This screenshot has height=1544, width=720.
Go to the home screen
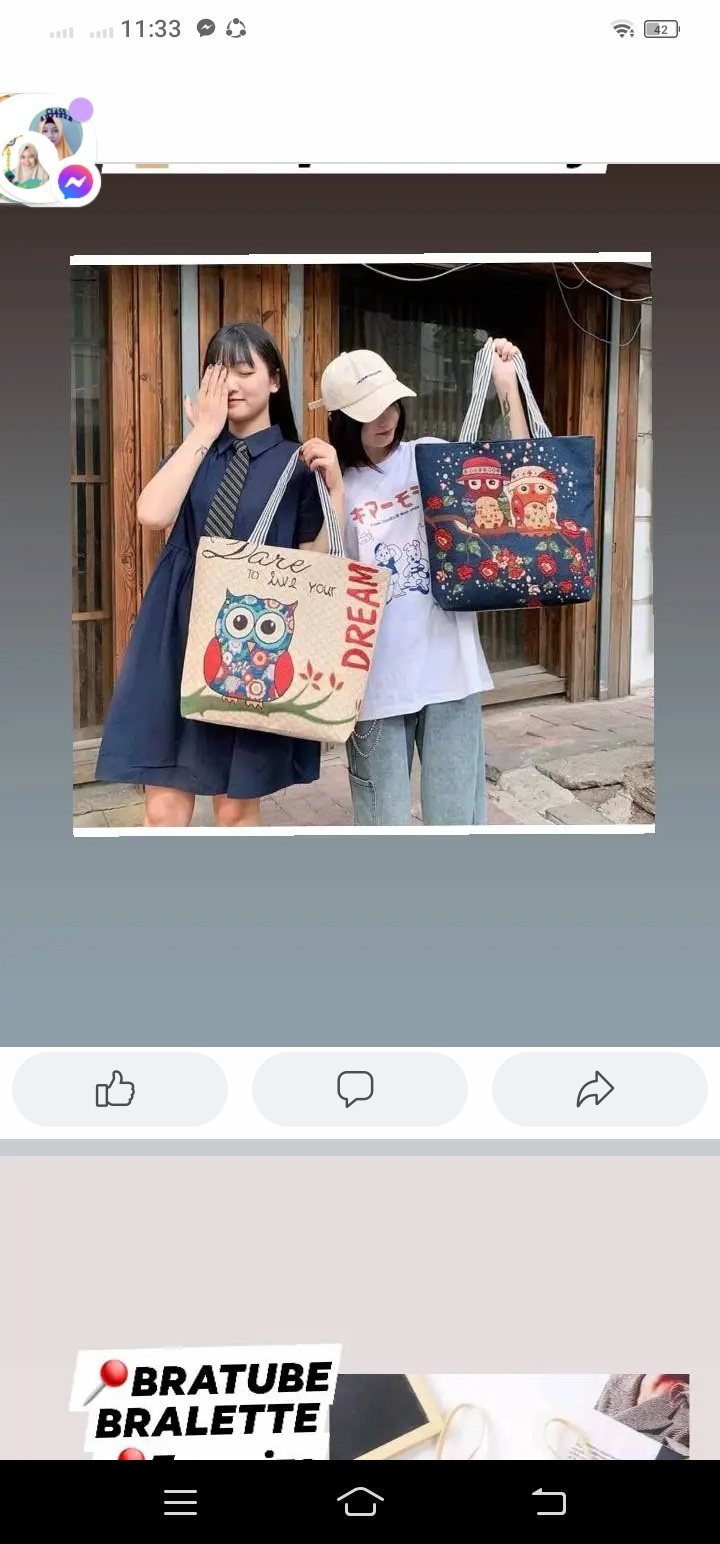click(x=360, y=1502)
